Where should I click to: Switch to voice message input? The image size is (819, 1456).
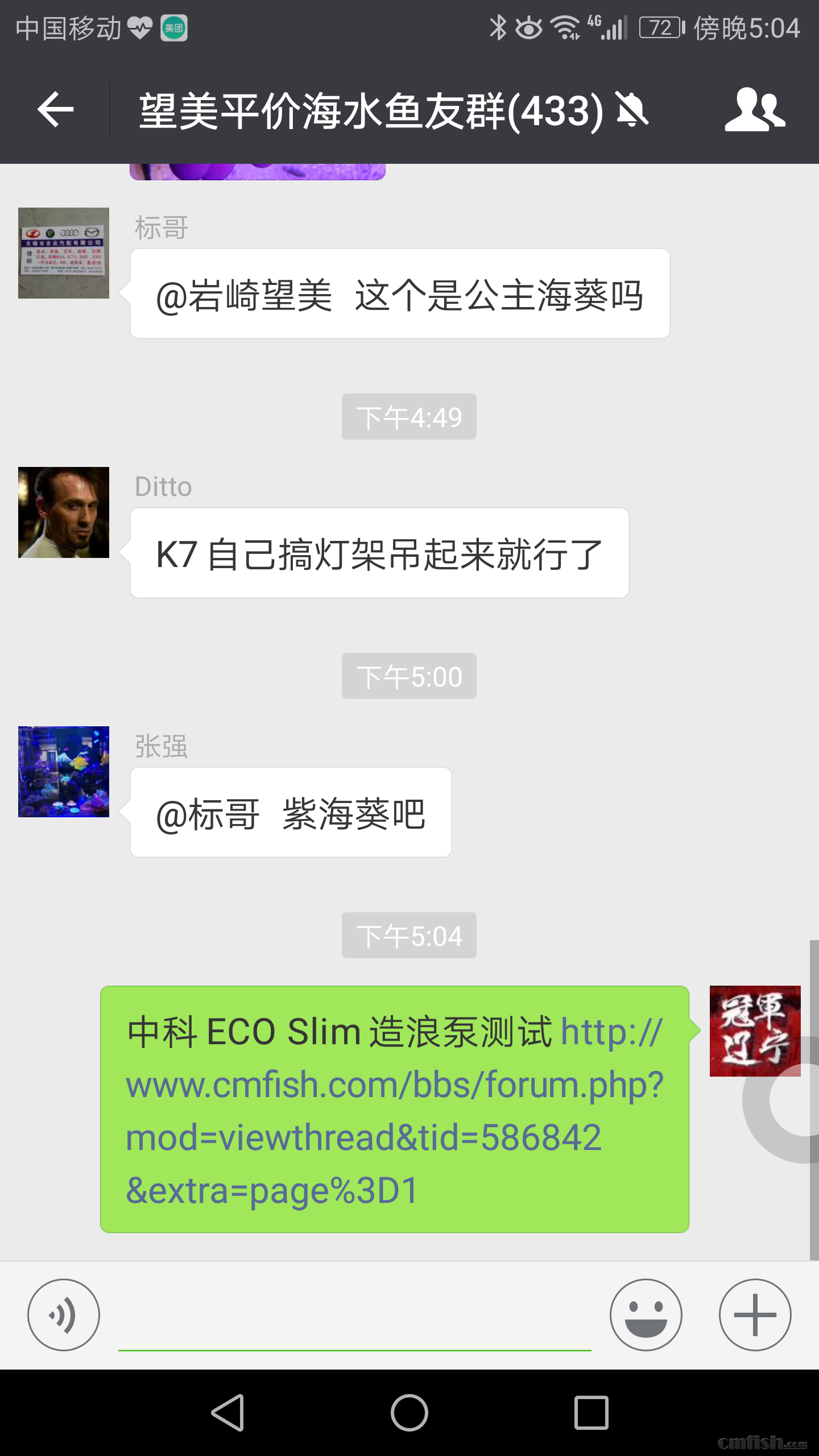coord(64,1315)
